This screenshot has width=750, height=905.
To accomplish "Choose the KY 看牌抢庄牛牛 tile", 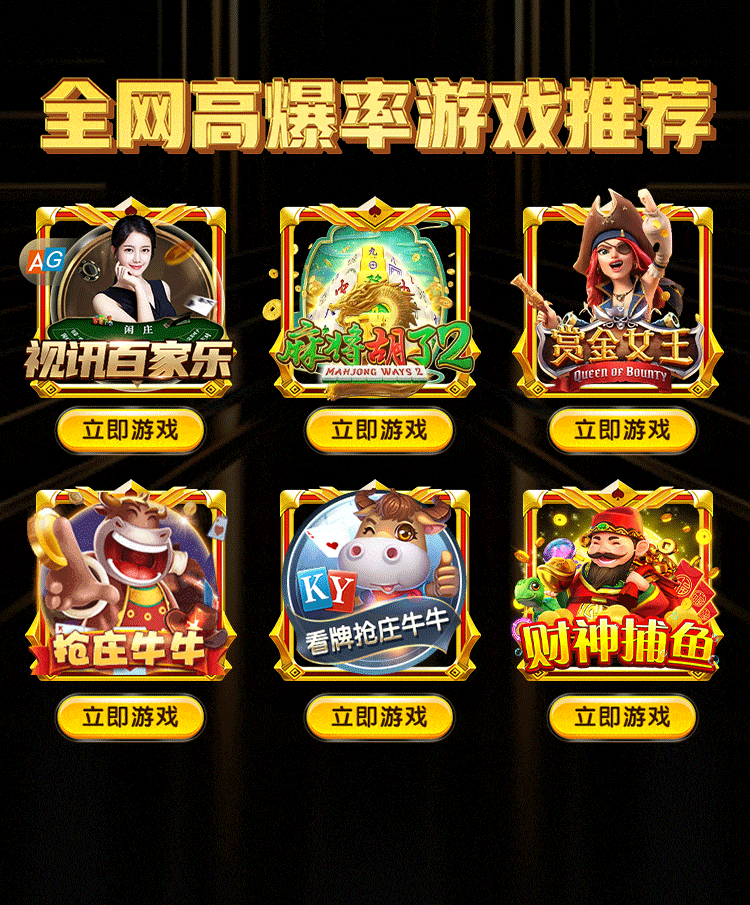I will point(375,585).
